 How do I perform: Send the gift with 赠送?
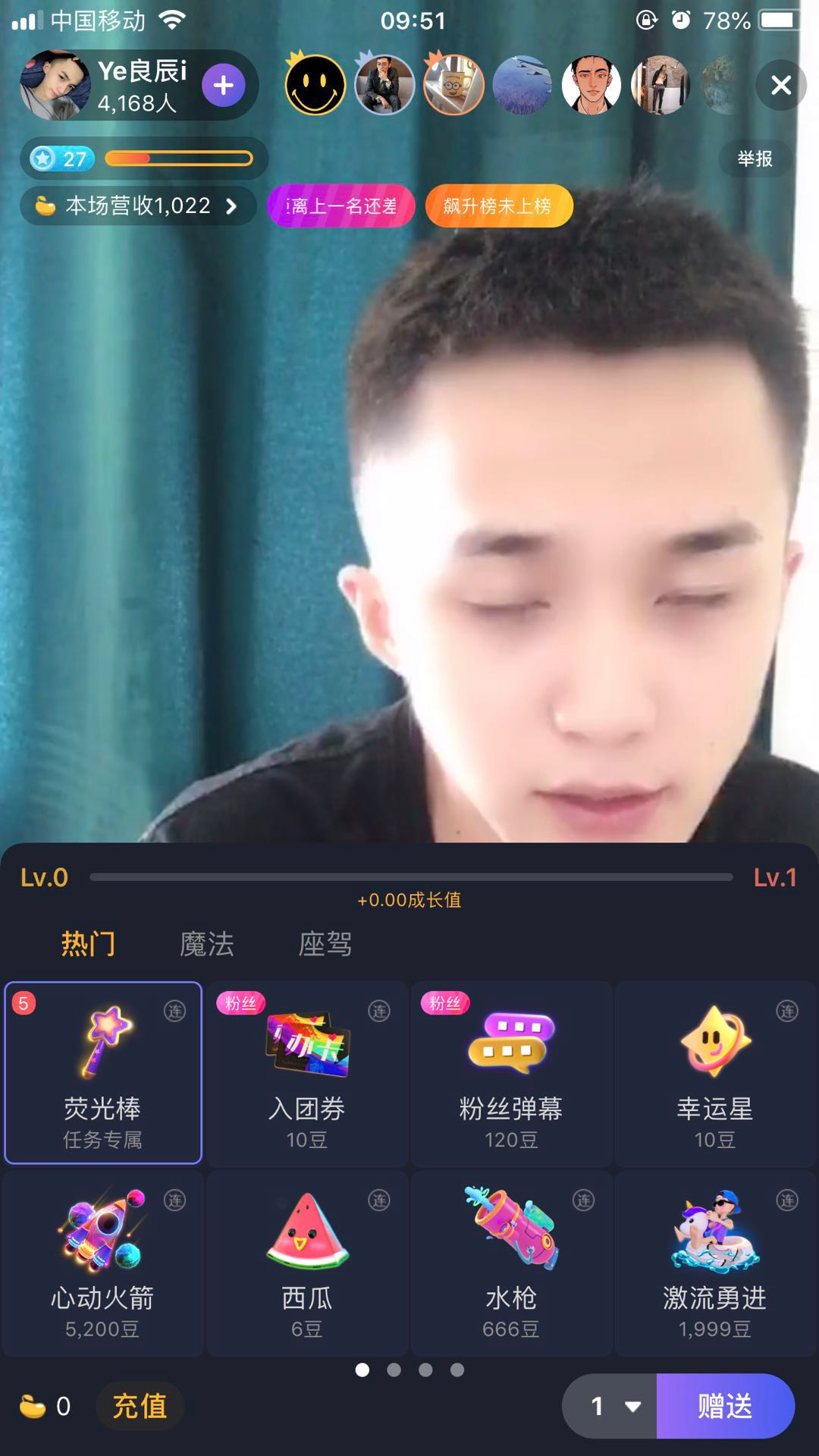(725, 1407)
